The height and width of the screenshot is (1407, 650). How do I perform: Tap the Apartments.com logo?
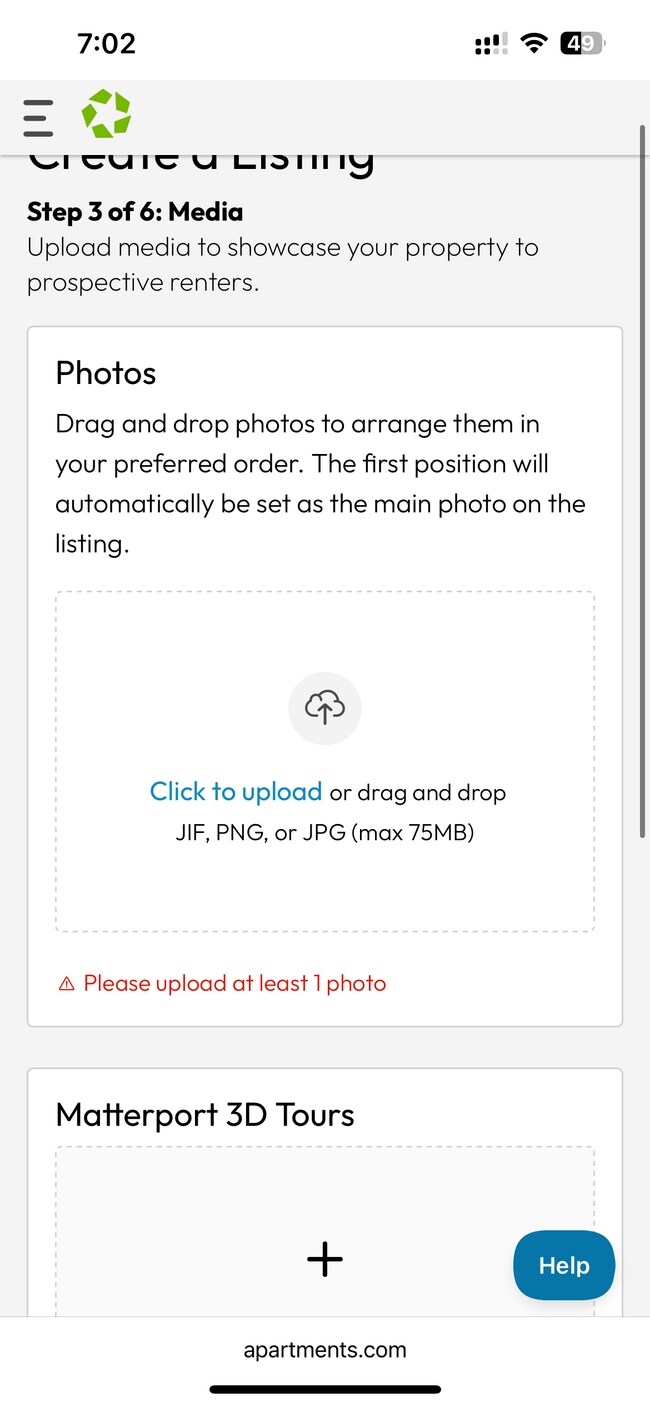pyautogui.click(x=106, y=114)
